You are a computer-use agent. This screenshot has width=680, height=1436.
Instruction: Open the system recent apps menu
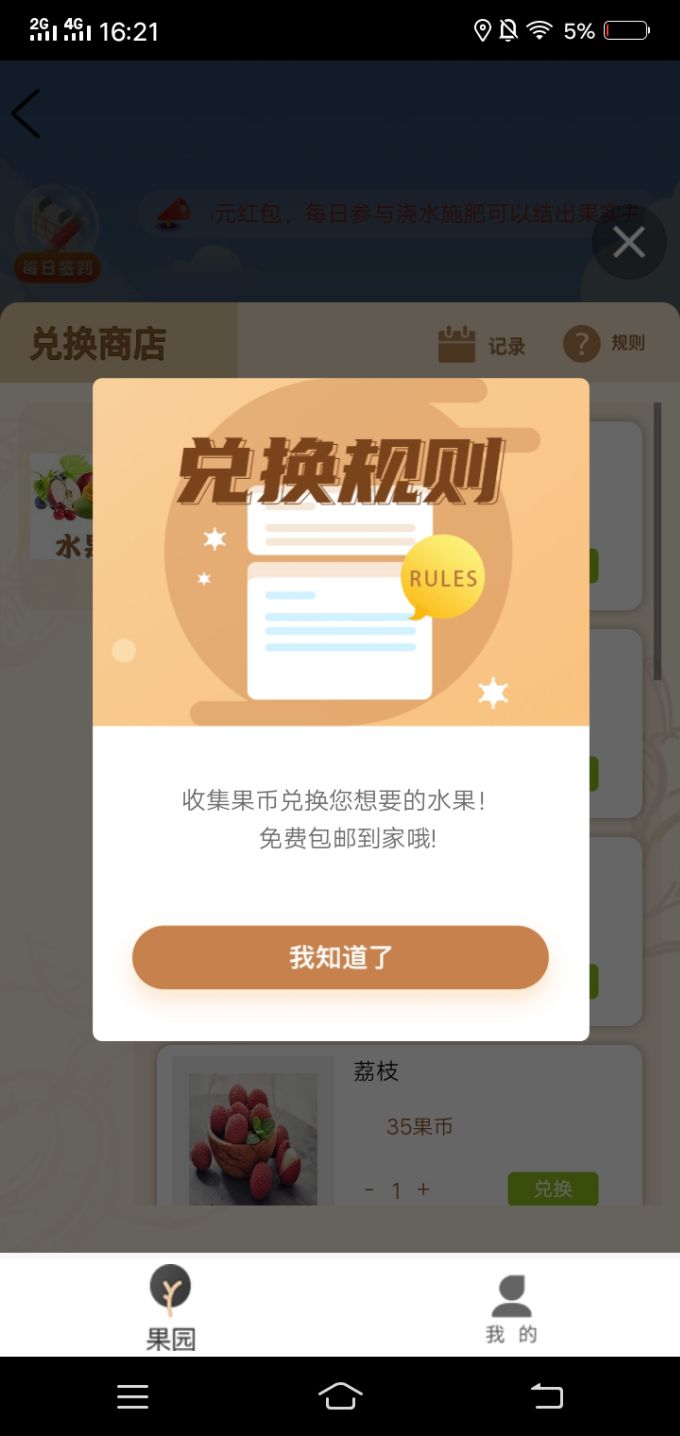(133, 1396)
